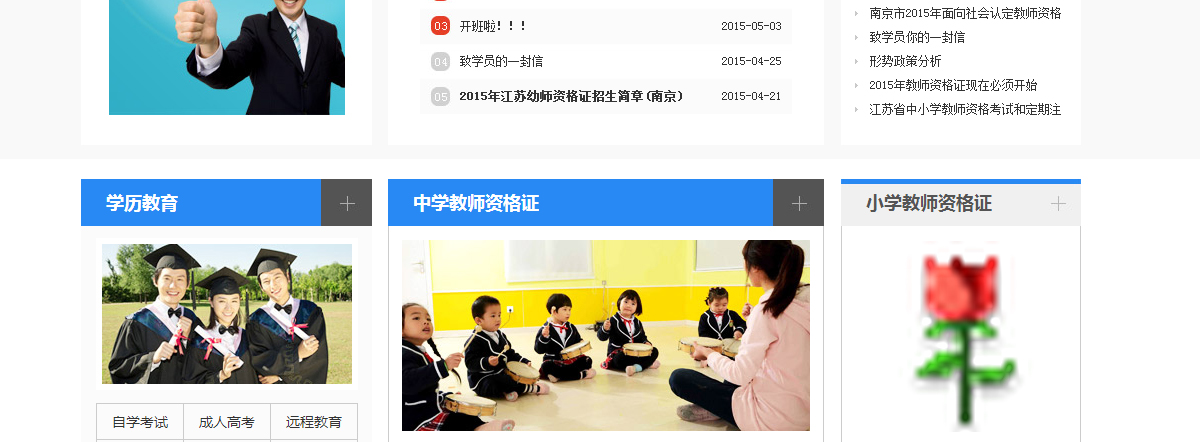Viewport: 1200px width, 442px height.
Task: Open the news item 开班啦！！！
Action: pyautogui.click(x=493, y=26)
